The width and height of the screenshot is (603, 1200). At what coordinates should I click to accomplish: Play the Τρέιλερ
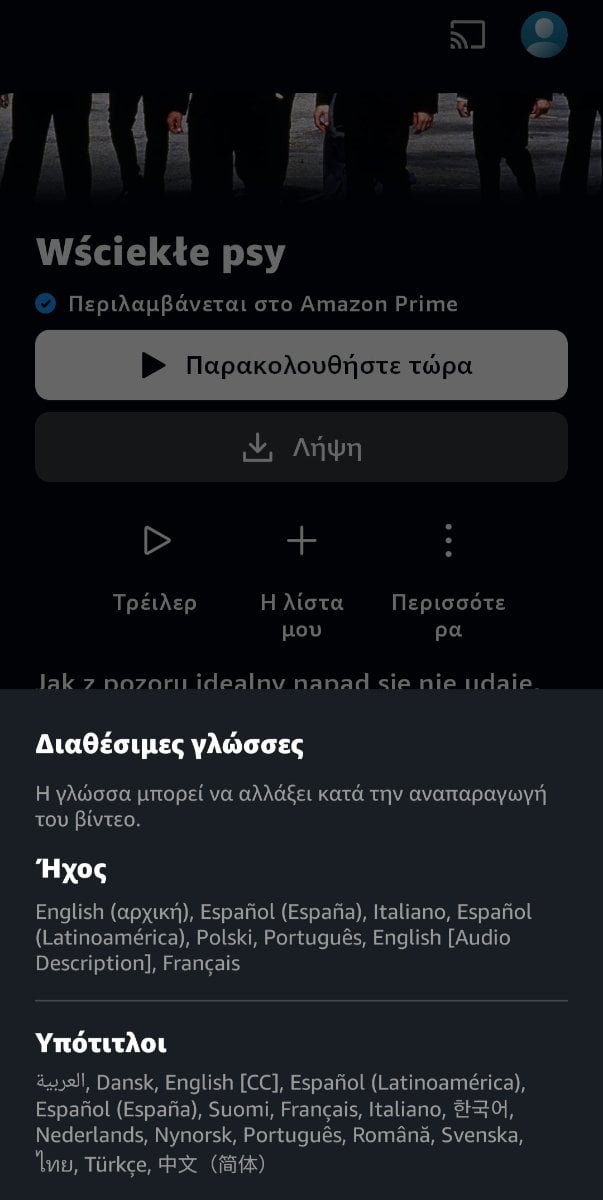click(x=155, y=568)
